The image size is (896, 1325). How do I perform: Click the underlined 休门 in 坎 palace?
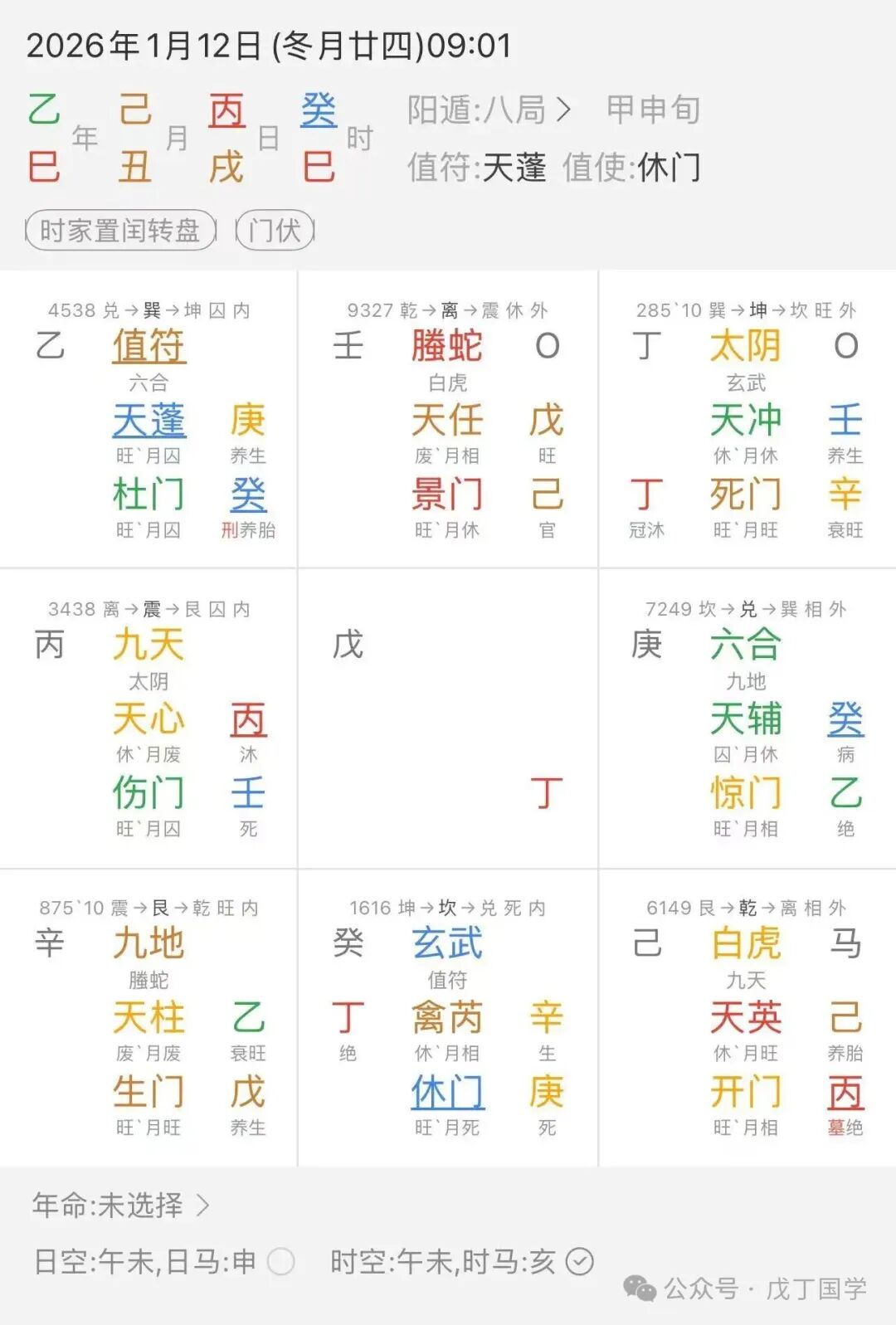coord(448,1095)
